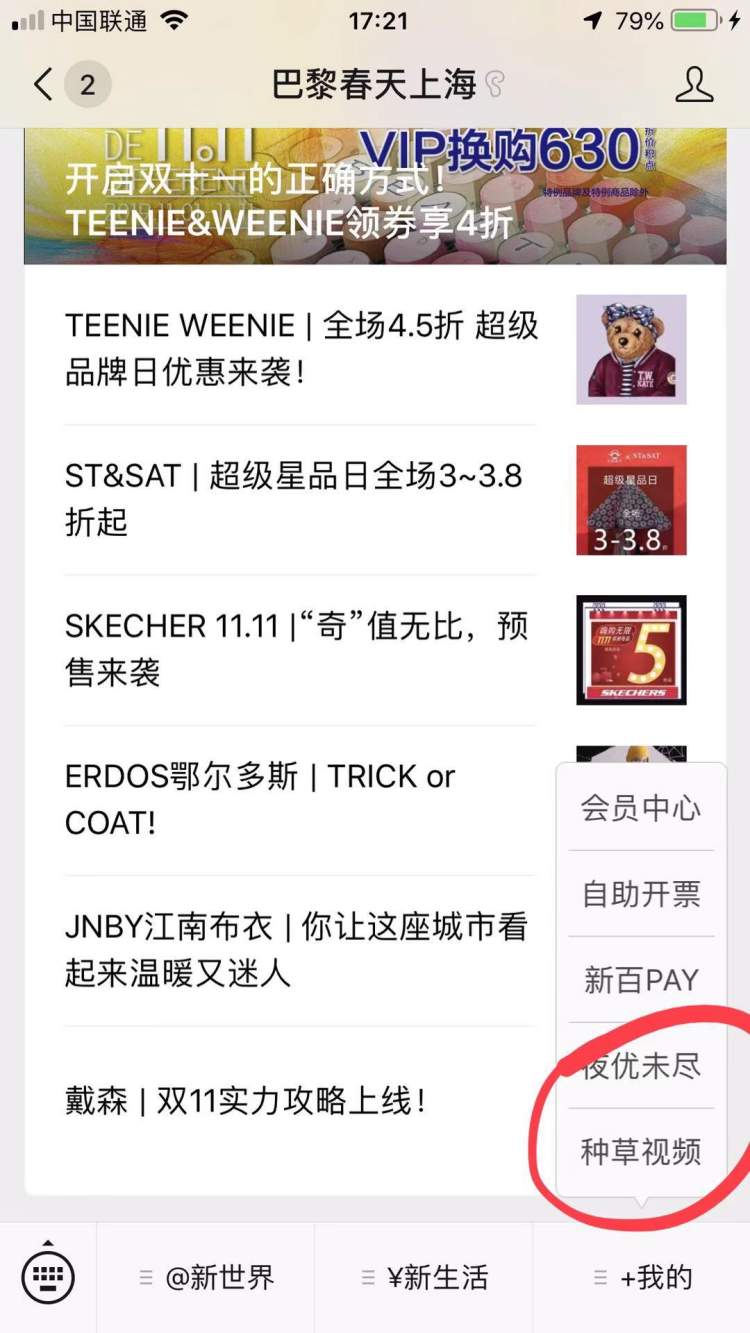
Task: Open the ST&SAT 超级星品日 article
Action: click(x=300, y=499)
